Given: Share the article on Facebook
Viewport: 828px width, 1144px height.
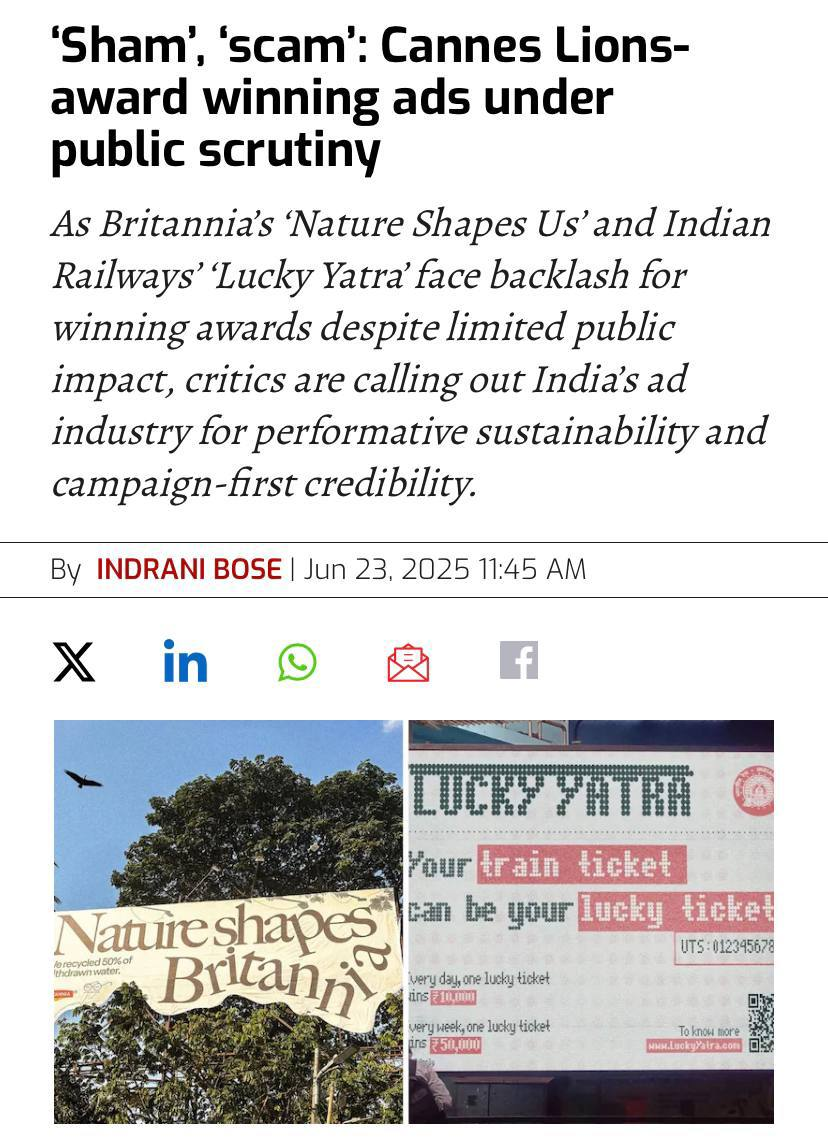Looking at the screenshot, I should [x=519, y=661].
